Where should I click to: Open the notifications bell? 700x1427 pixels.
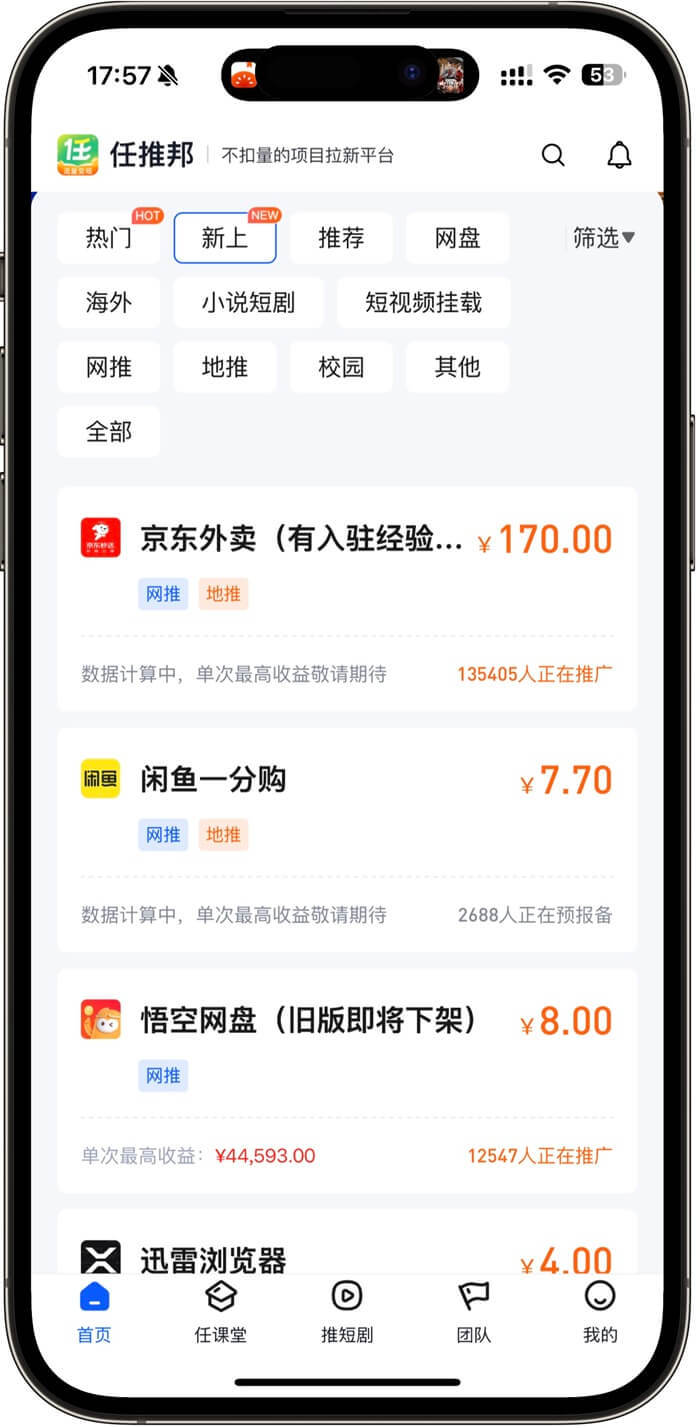coord(620,155)
